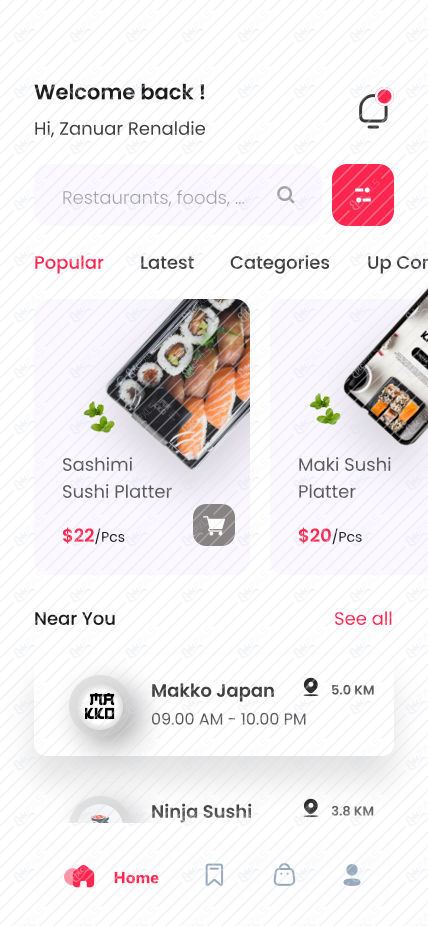Open the red filter options button
Viewport: 428px width, 926px height.
click(362, 195)
